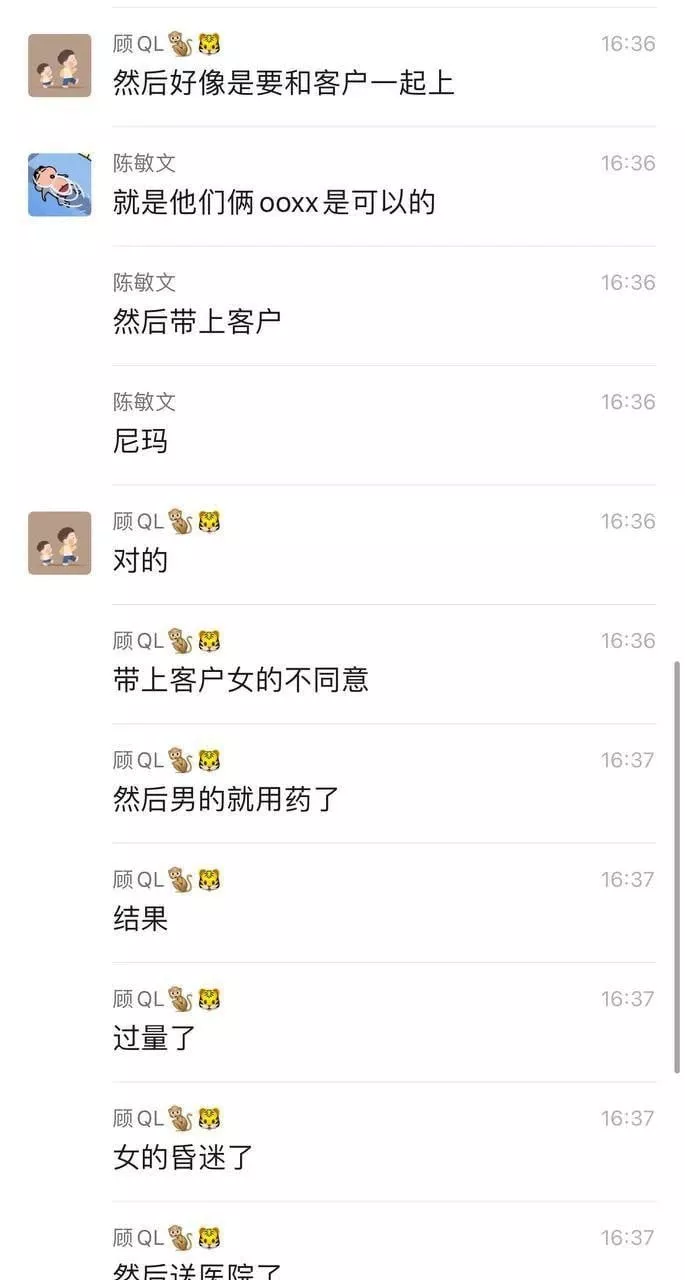Tap 顾QL's avatar next to 对的
Screen dimensions: 685x1280
coord(59,543)
